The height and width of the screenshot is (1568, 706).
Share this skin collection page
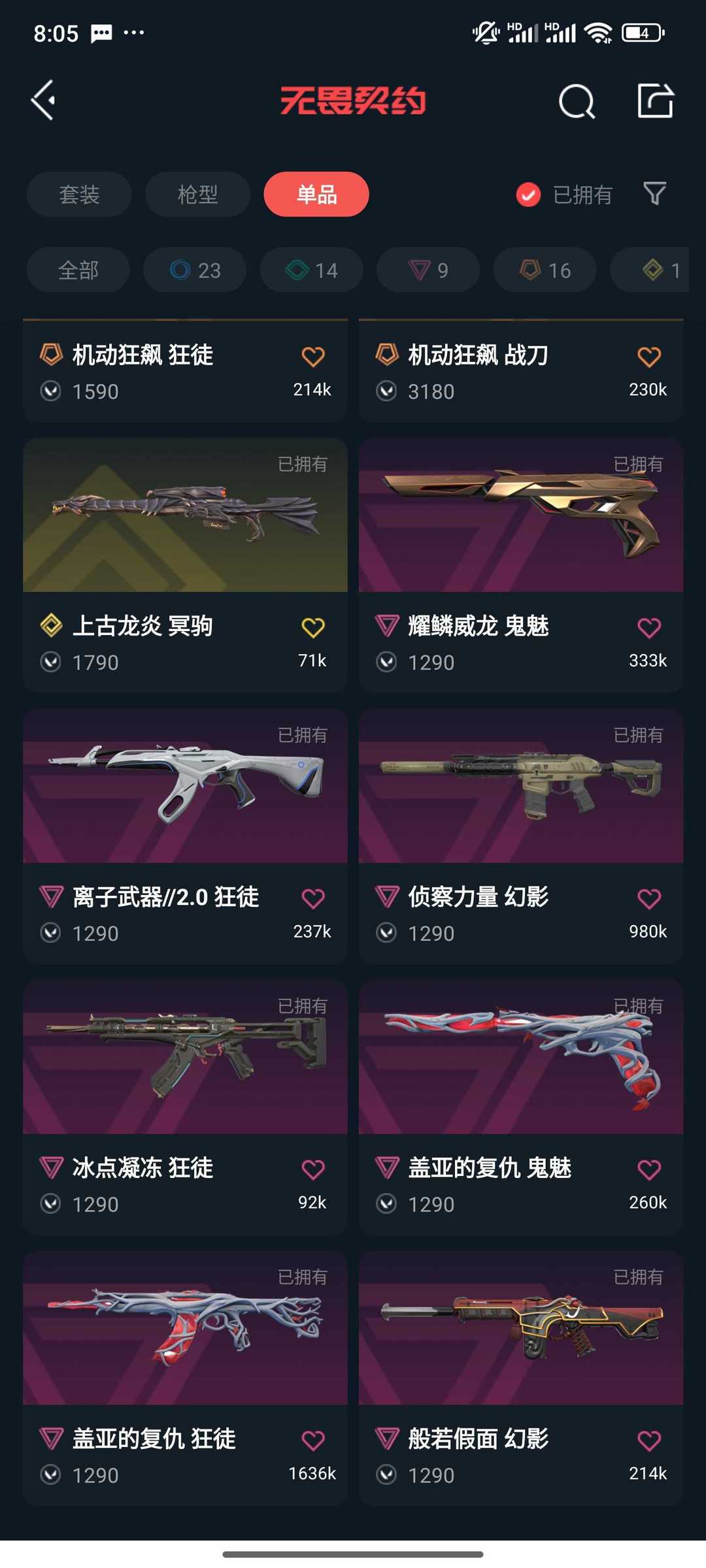click(655, 101)
